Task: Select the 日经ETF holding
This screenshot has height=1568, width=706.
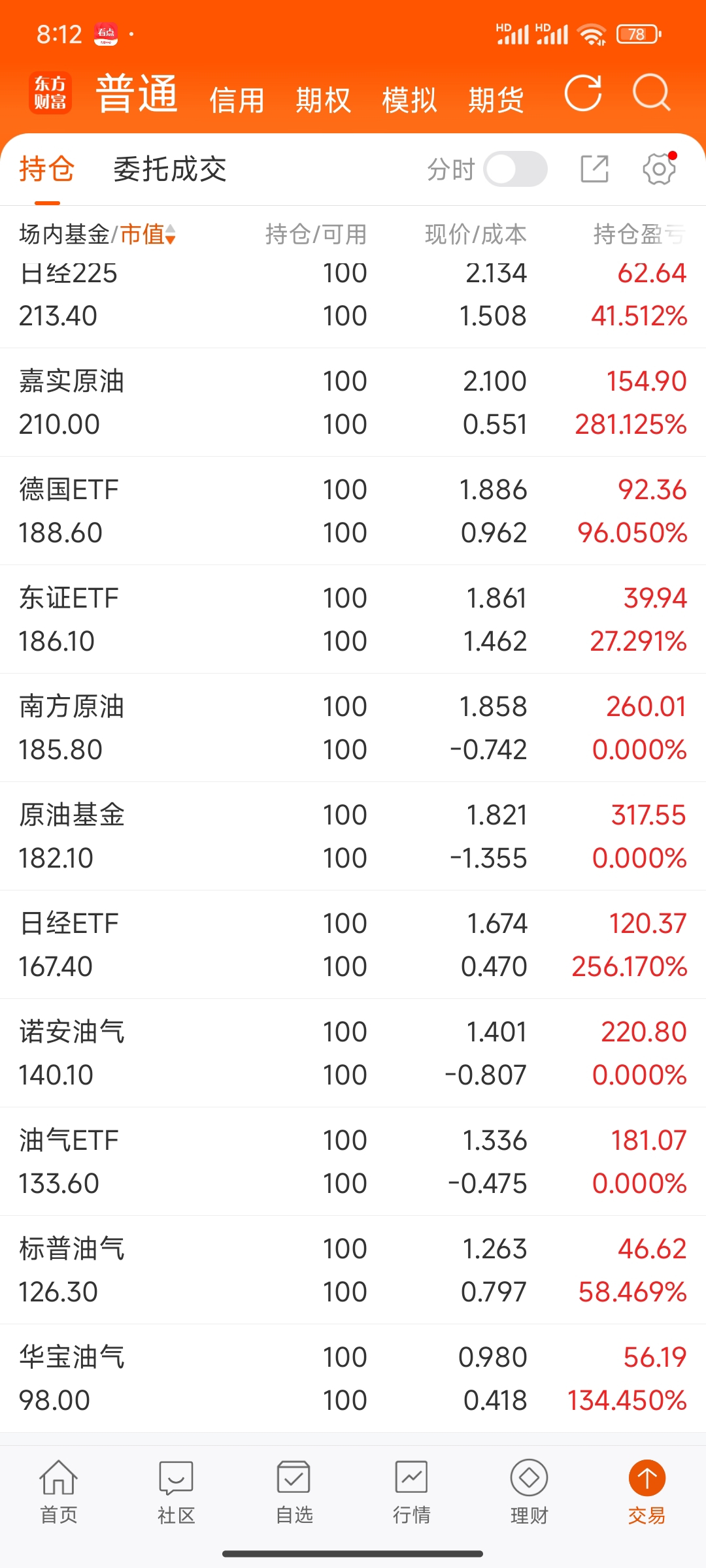Action: [x=353, y=945]
